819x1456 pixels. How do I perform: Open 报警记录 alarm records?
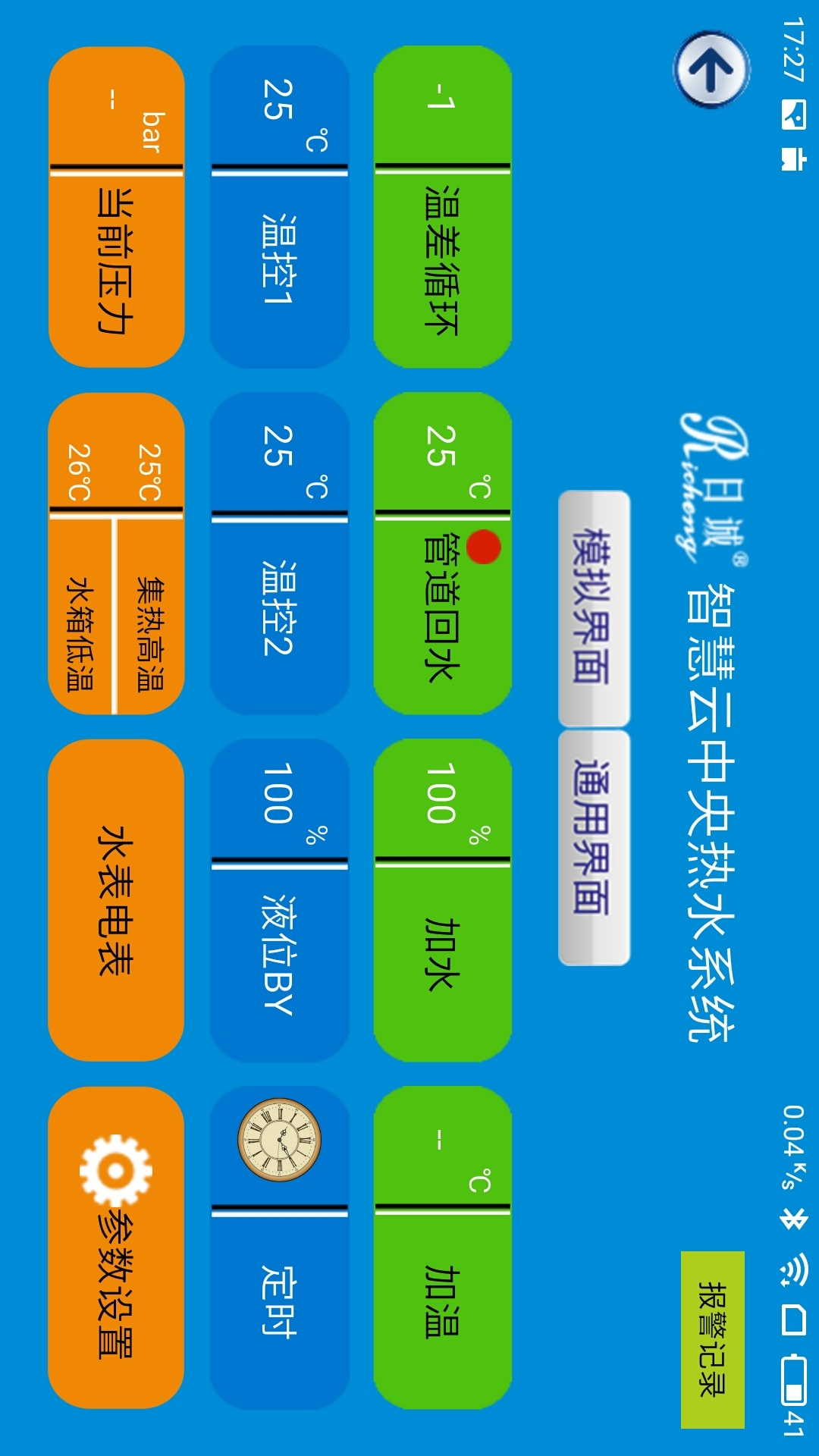coord(713,1339)
